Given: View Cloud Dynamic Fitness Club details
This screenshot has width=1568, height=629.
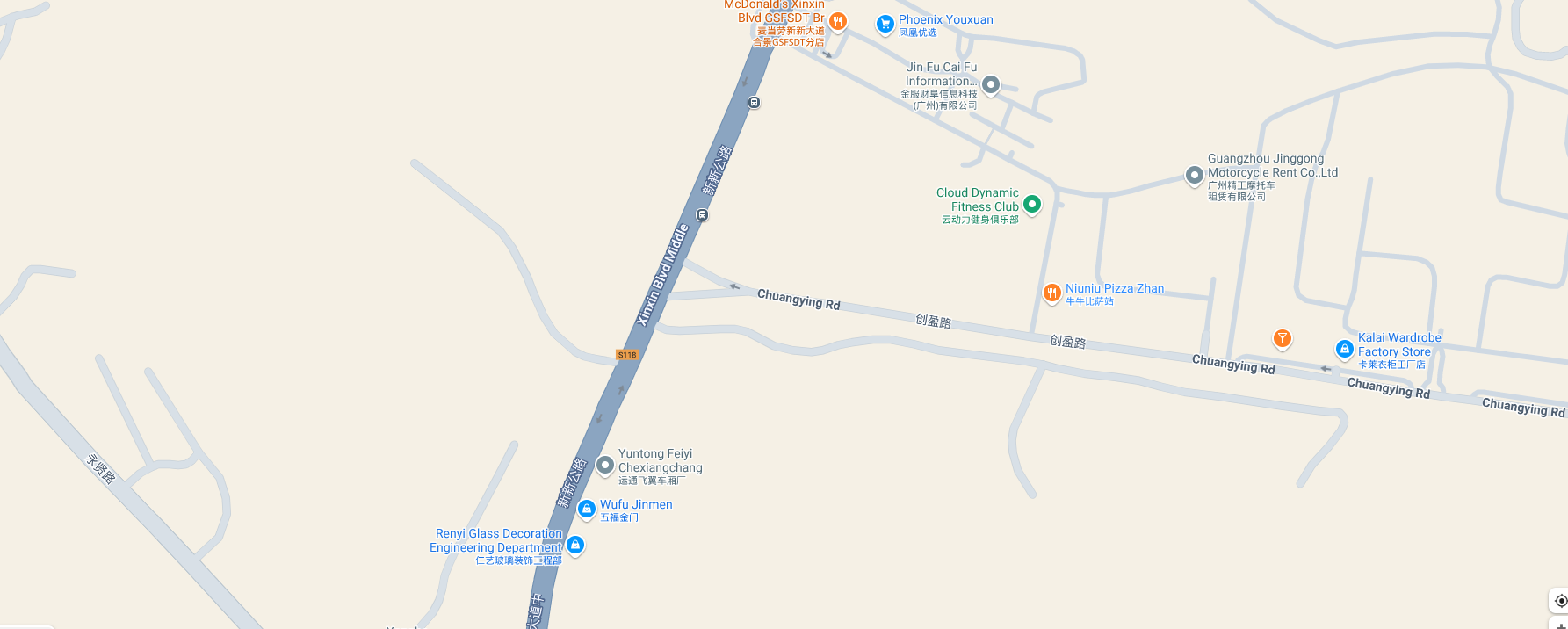Looking at the screenshot, I should pos(1032,204).
